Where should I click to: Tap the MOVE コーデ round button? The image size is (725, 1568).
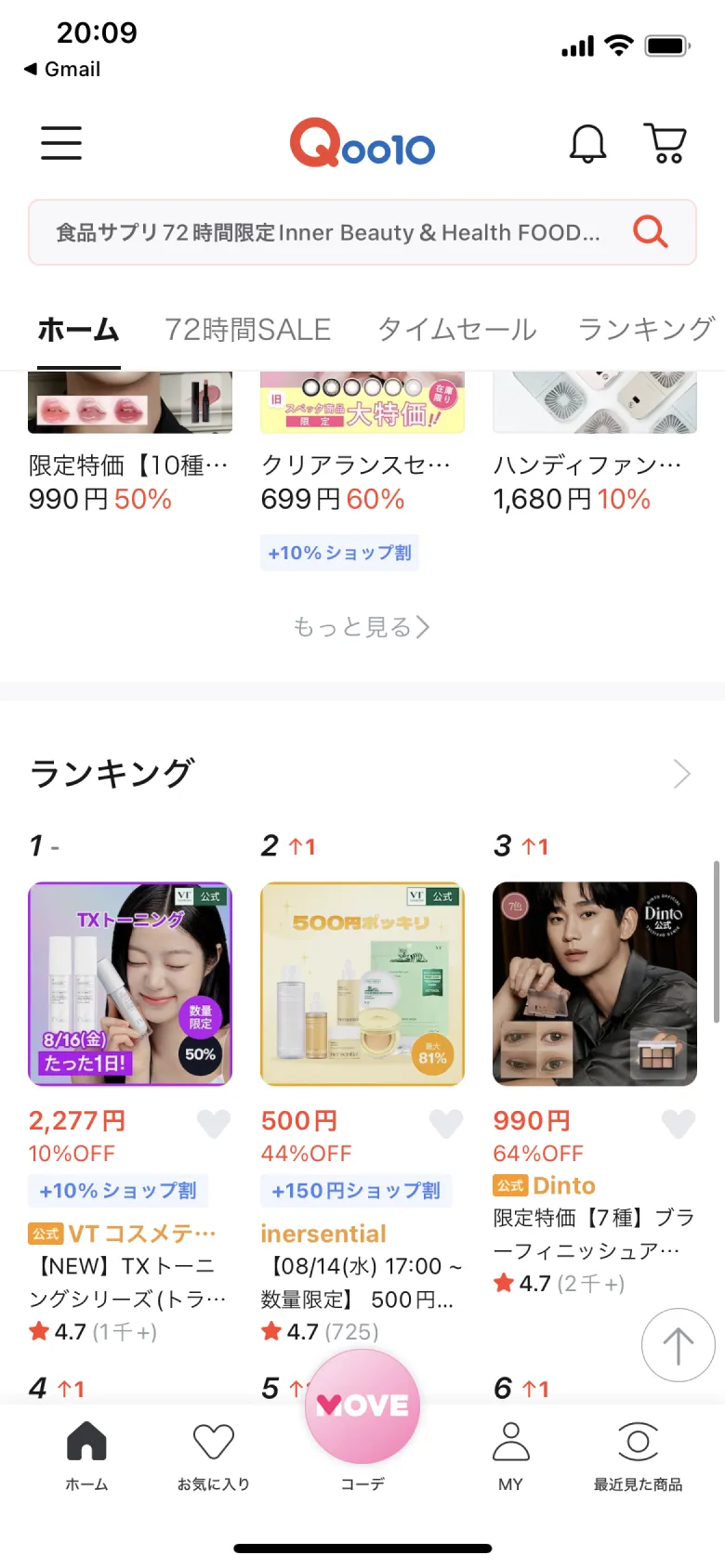tap(362, 1405)
